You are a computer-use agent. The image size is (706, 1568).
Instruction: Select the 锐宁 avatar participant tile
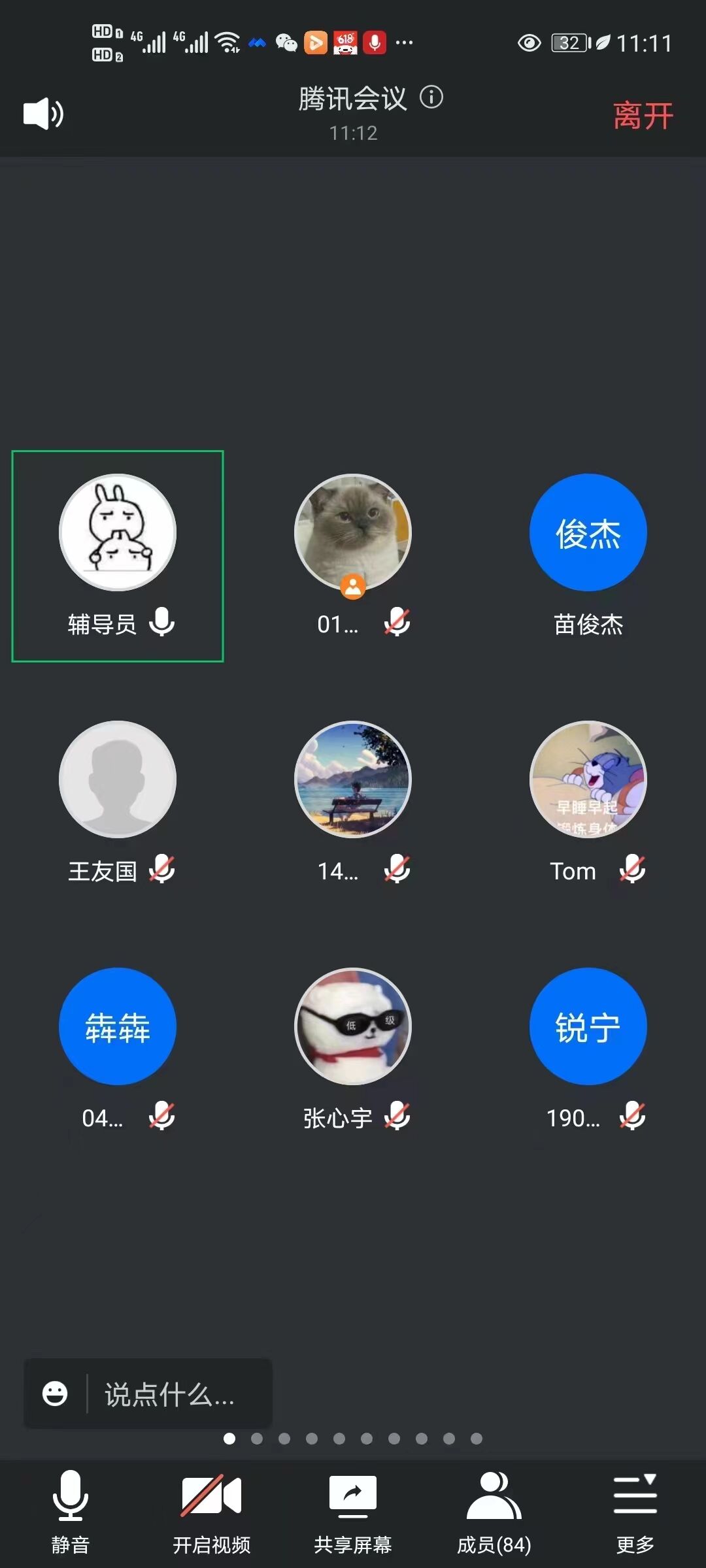click(588, 1026)
